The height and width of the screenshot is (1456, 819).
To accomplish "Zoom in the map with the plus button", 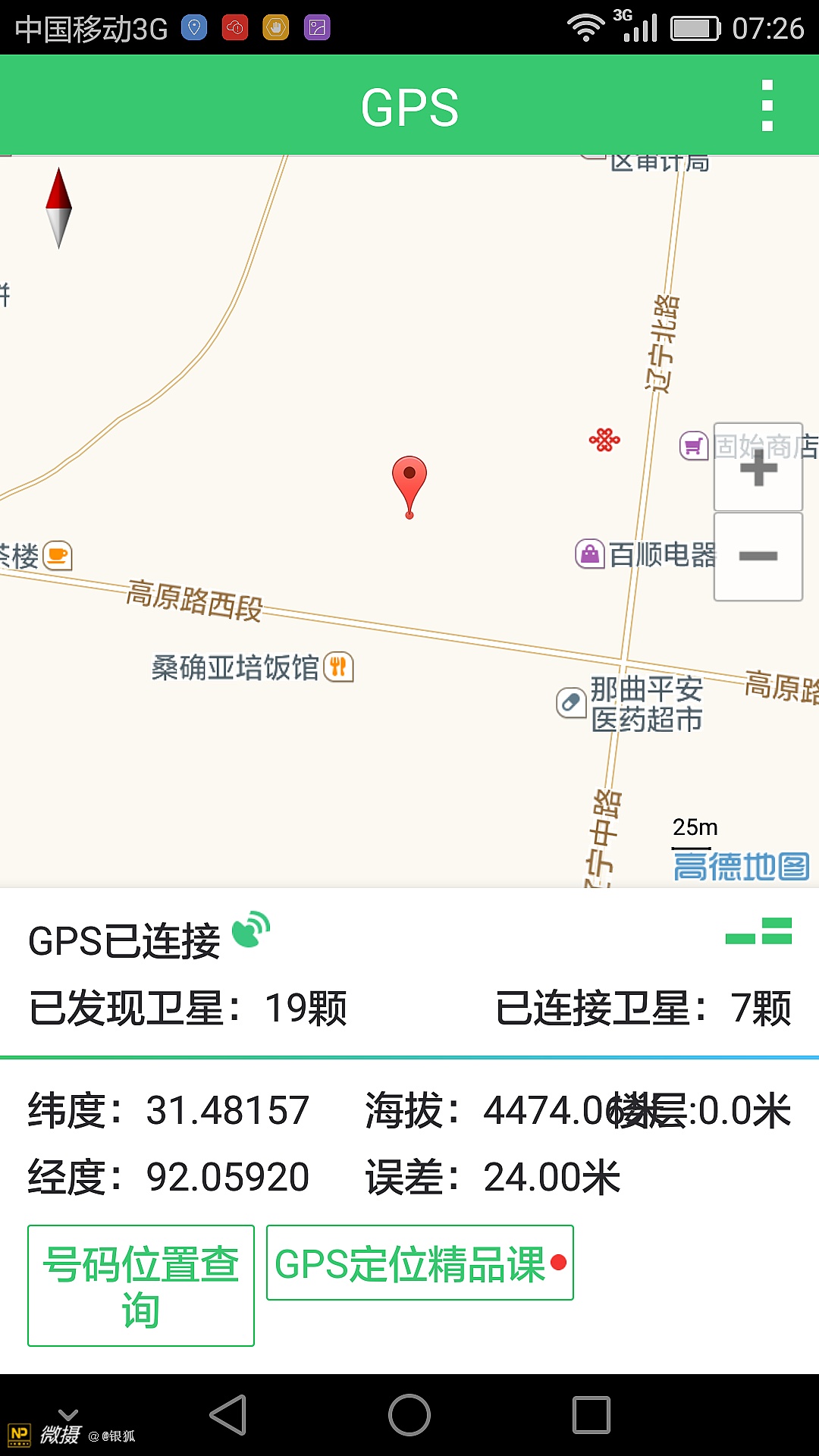I will tap(758, 467).
